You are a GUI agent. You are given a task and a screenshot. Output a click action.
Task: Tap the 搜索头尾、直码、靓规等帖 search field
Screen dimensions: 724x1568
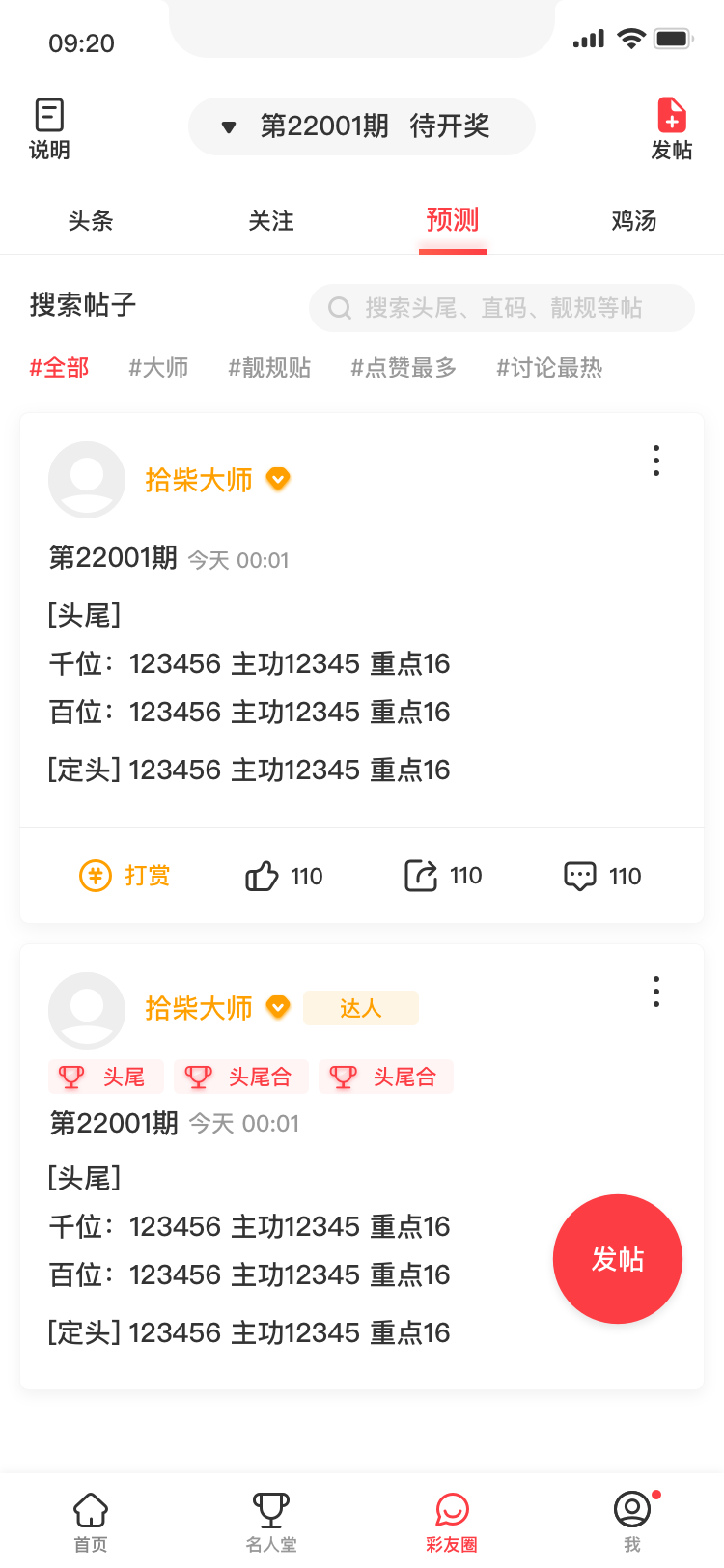[x=502, y=308]
